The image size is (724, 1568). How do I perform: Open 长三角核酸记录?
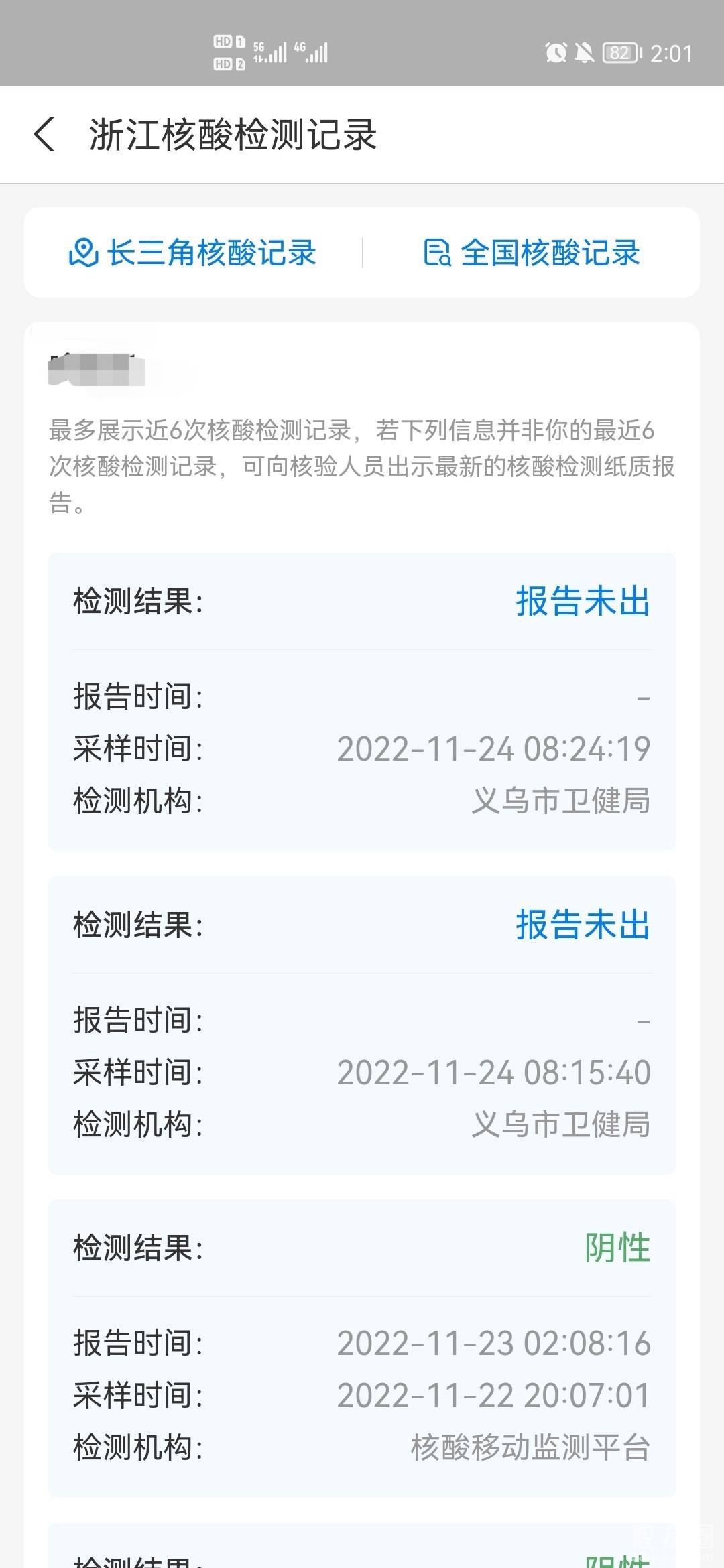pos(193,253)
